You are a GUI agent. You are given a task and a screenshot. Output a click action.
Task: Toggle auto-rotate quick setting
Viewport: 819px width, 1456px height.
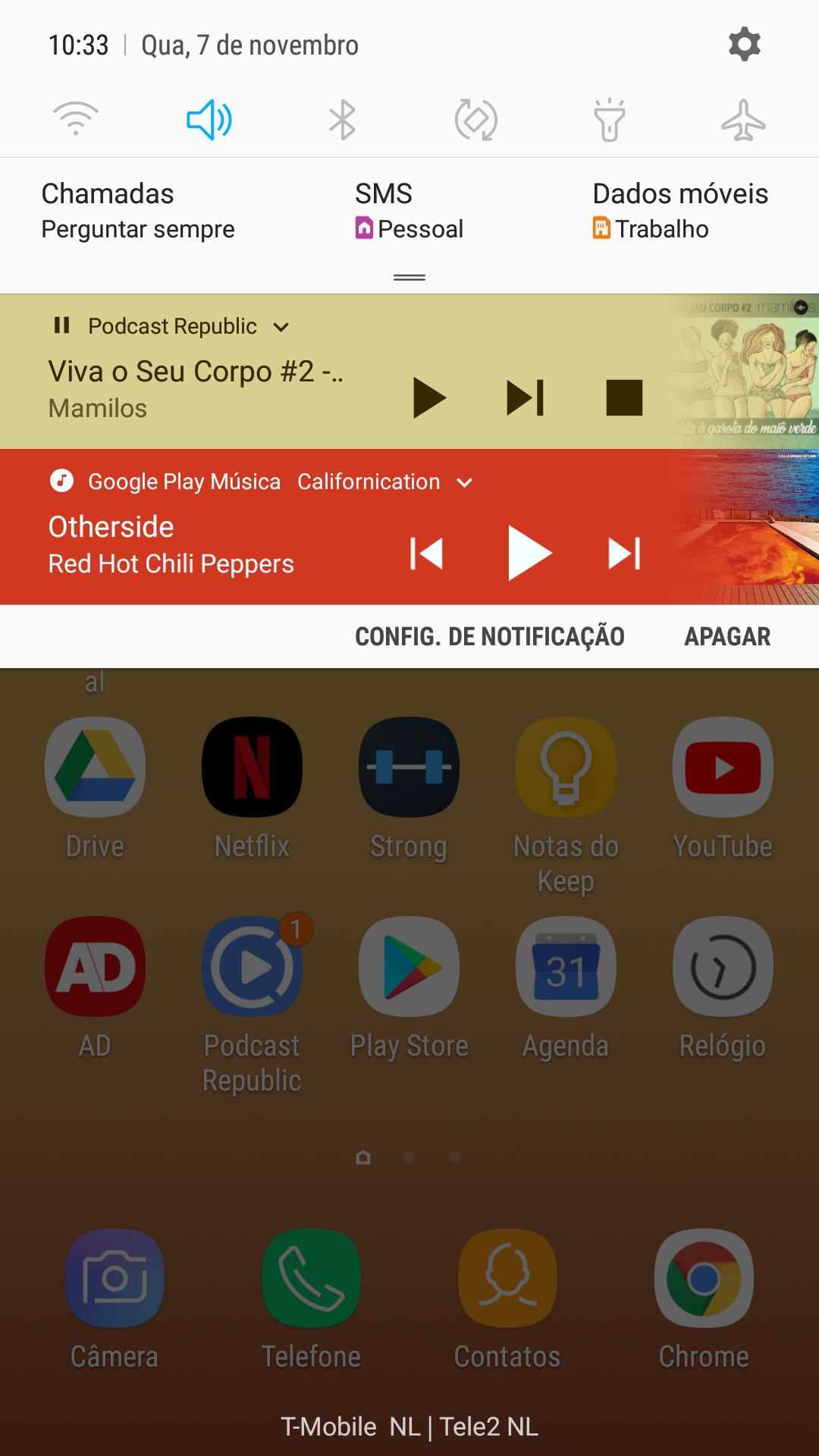click(x=476, y=120)
